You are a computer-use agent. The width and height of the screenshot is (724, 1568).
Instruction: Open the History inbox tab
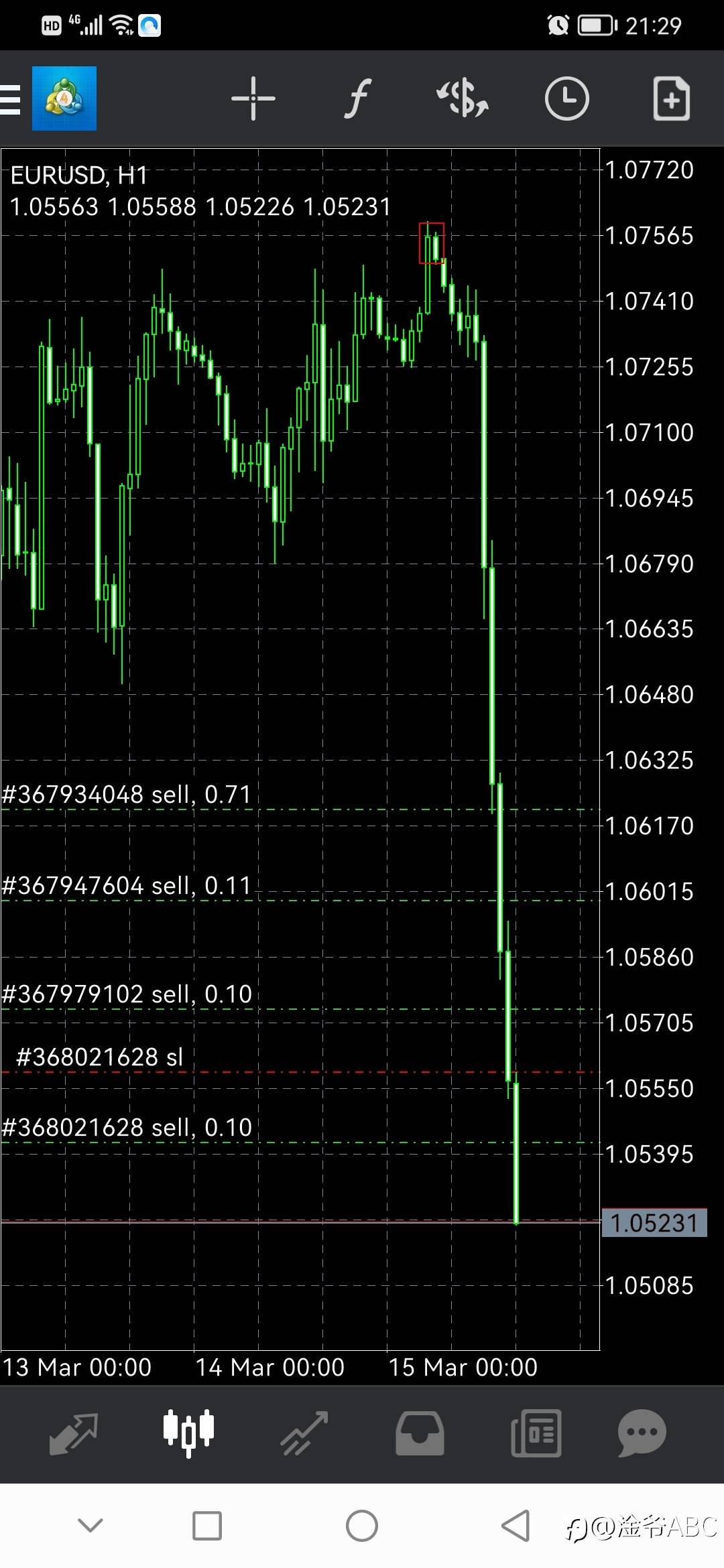click(420, 1433)
